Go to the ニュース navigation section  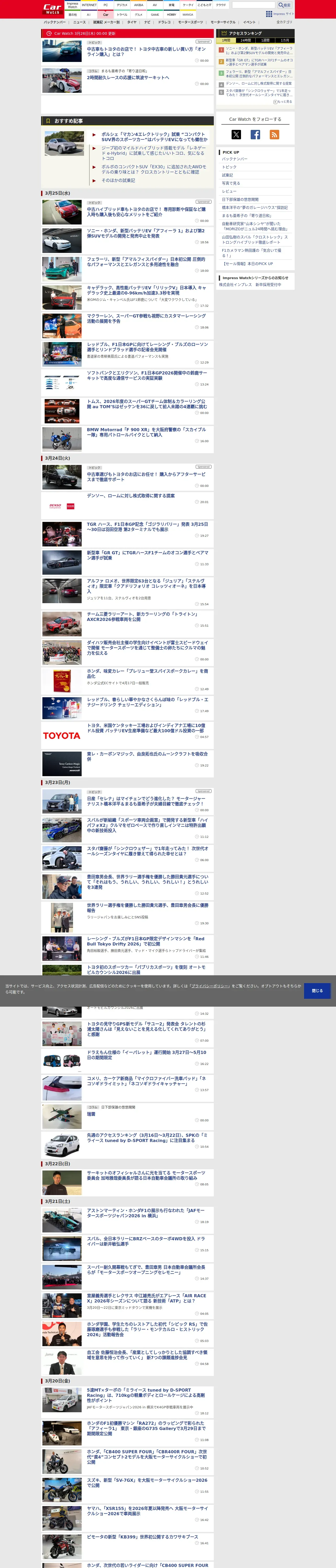[79, 22]
